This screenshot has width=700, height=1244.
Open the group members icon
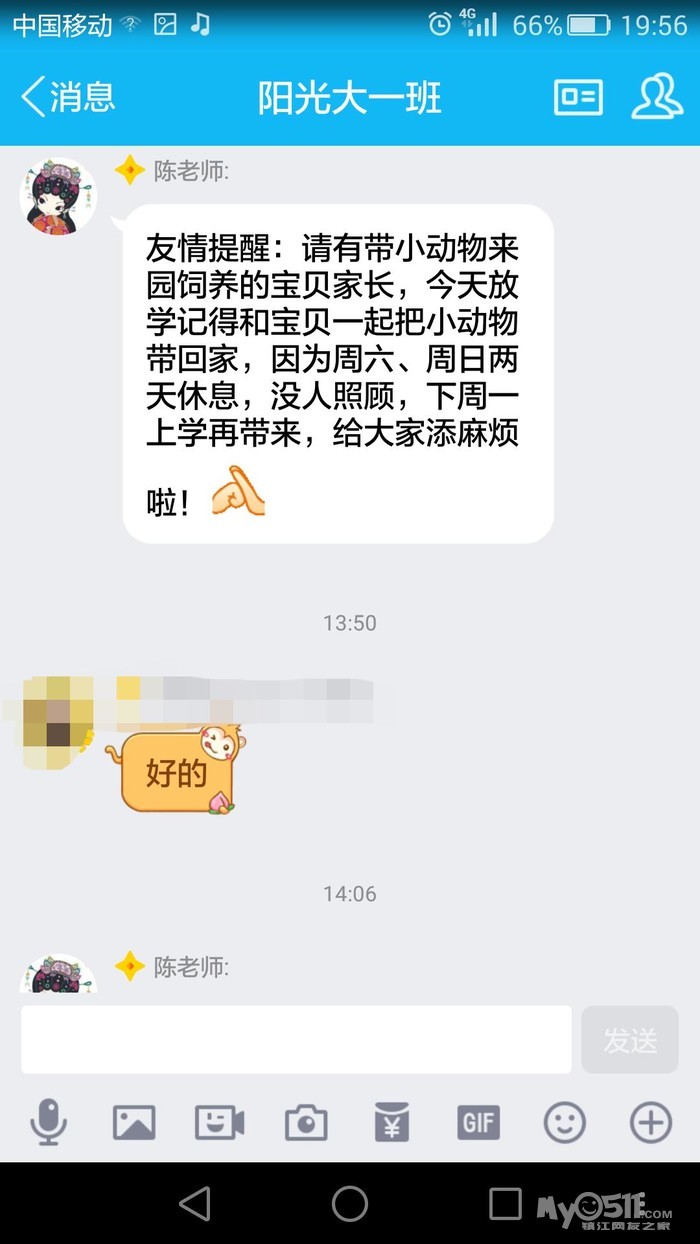(657, 97)
